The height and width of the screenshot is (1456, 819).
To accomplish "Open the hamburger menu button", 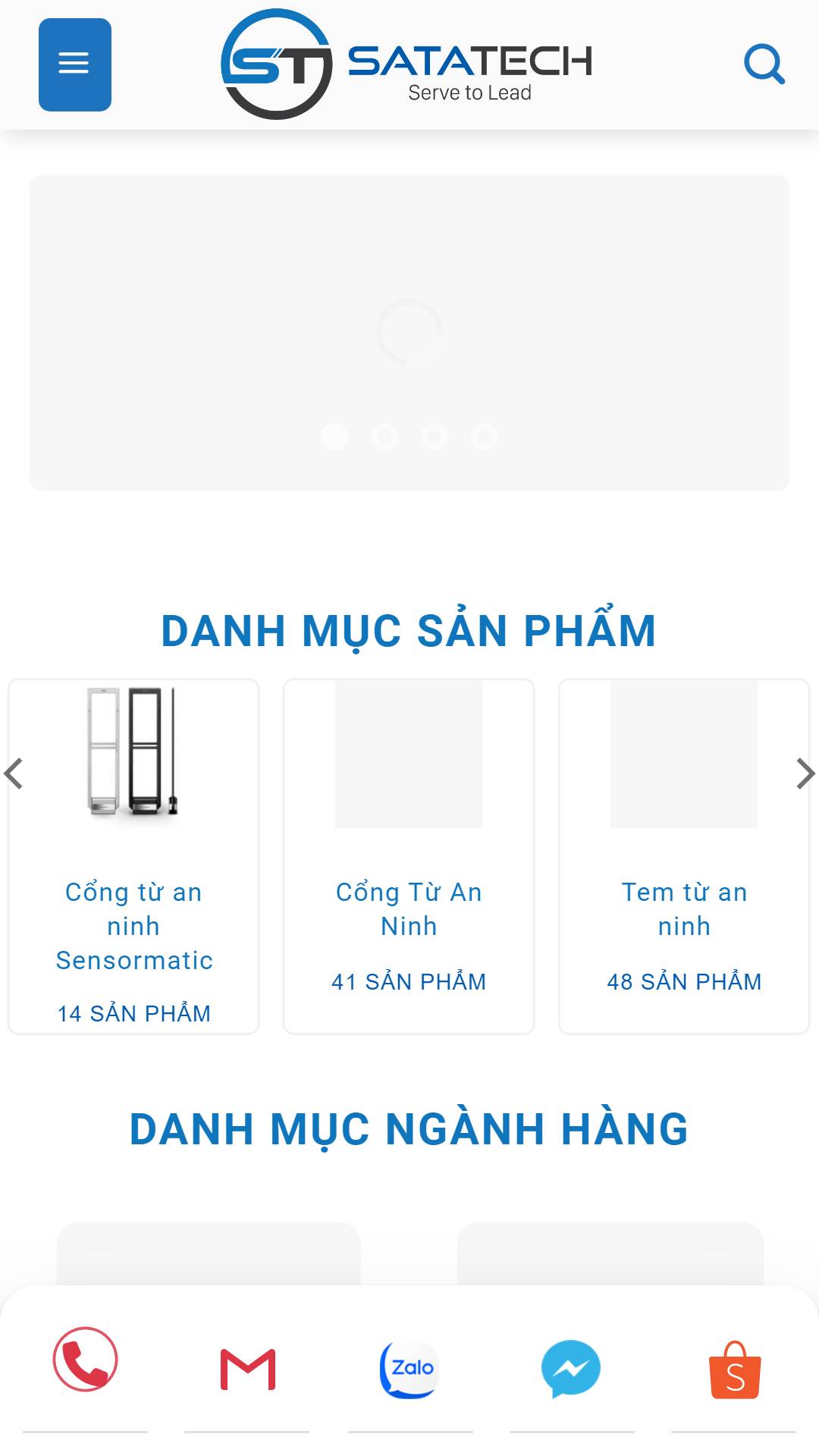I will (x=74, y=64).
